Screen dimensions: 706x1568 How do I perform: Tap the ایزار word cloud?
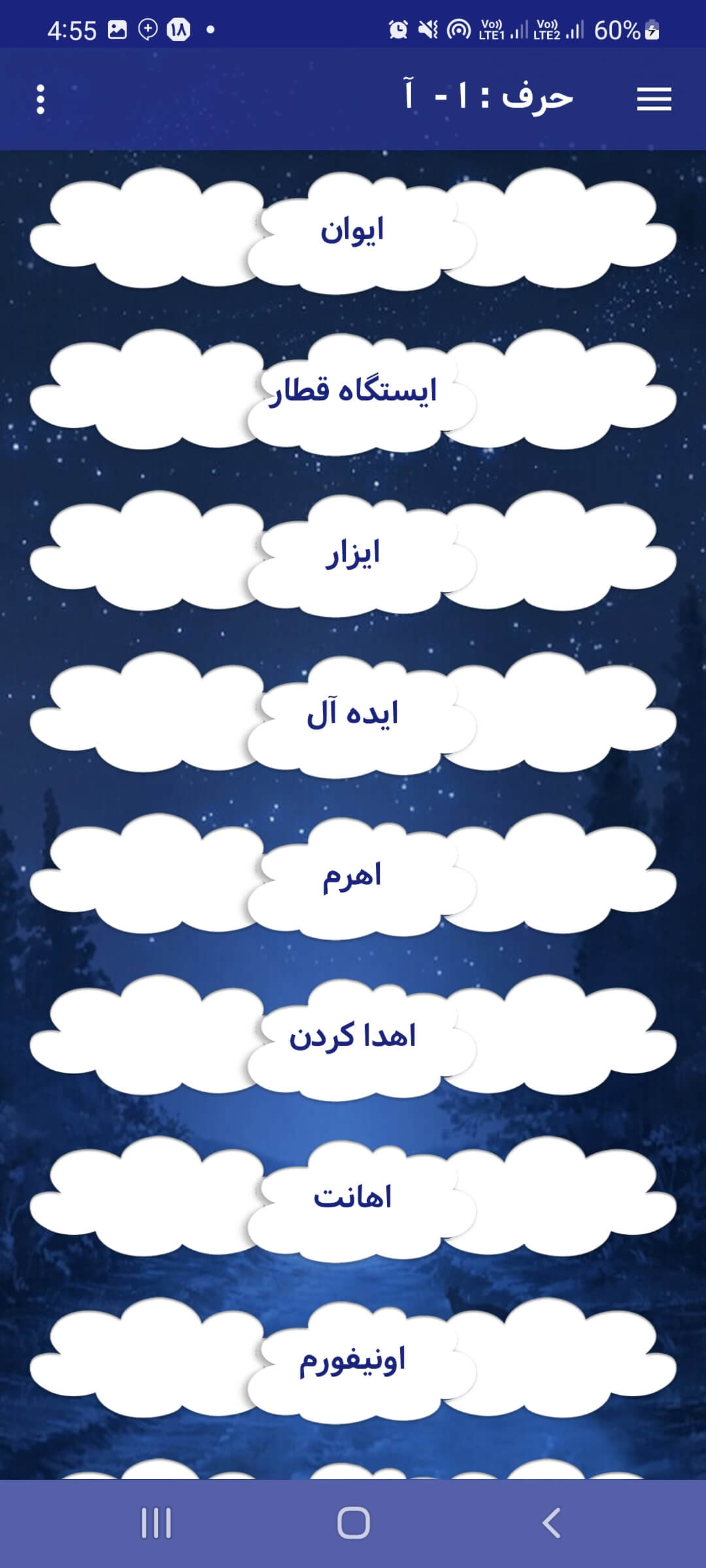coord(353,553)
